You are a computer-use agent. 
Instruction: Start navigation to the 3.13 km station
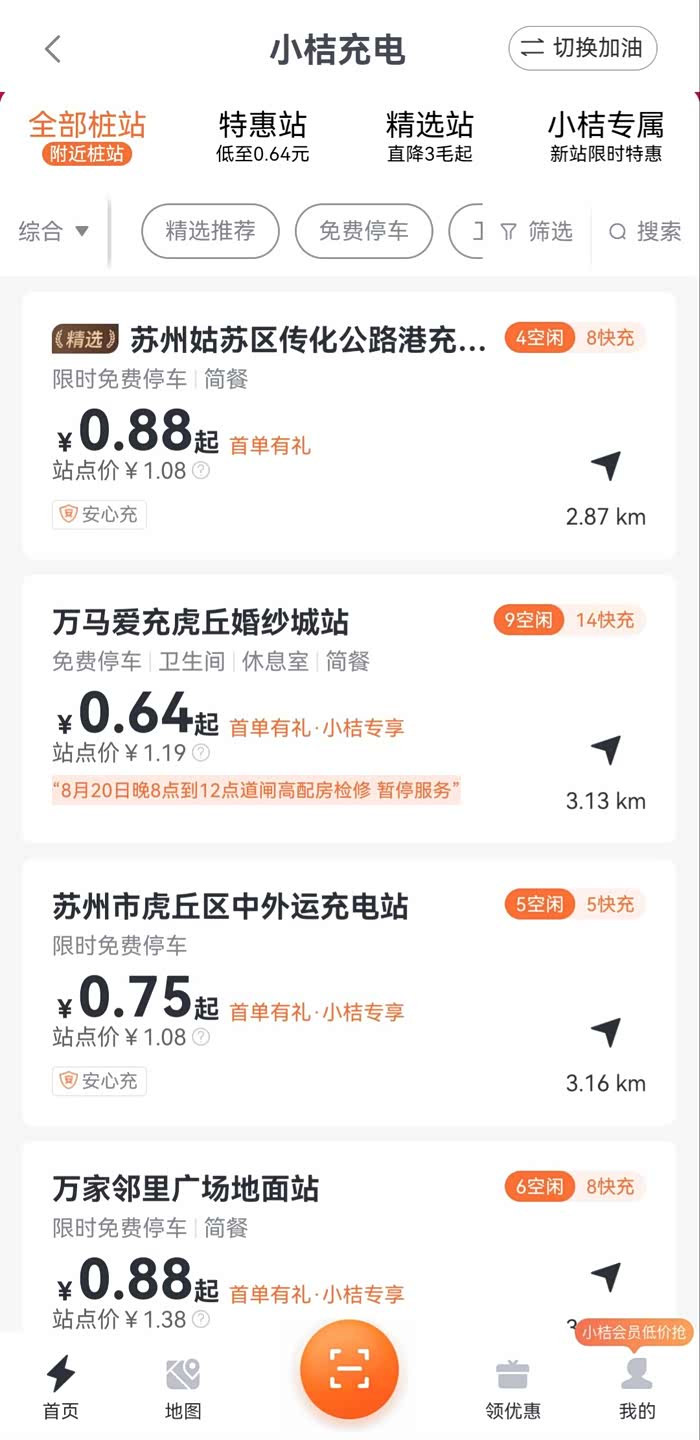606,749
